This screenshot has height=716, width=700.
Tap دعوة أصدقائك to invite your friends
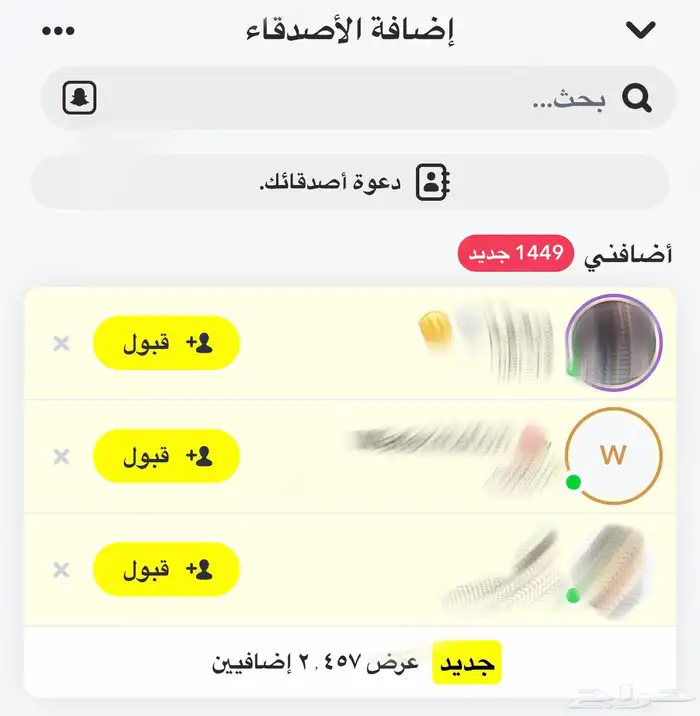(x=350, y=182)
